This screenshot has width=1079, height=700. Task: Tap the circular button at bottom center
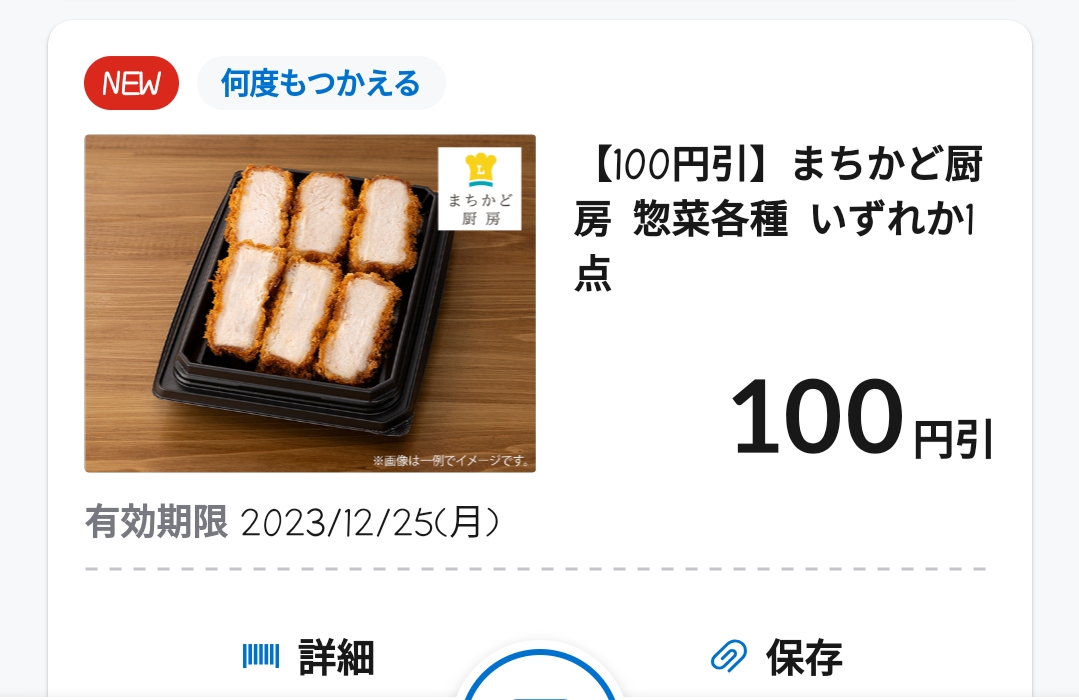tap(540, 675)
